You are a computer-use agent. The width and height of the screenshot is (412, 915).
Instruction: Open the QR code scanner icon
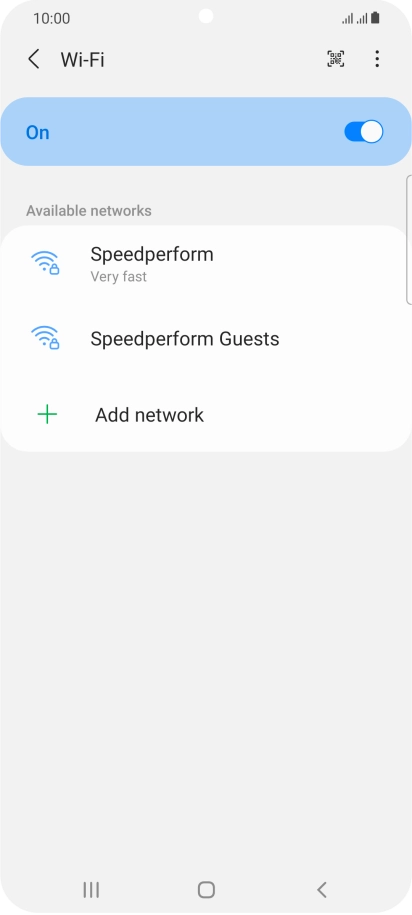point(336,59)
